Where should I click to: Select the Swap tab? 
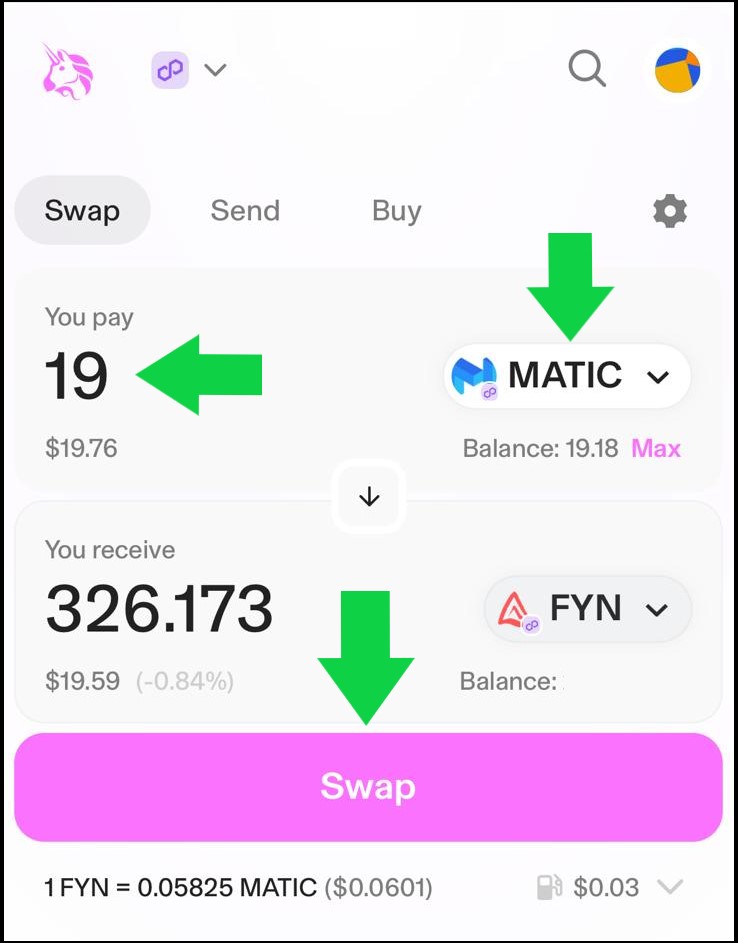(82, 211)
